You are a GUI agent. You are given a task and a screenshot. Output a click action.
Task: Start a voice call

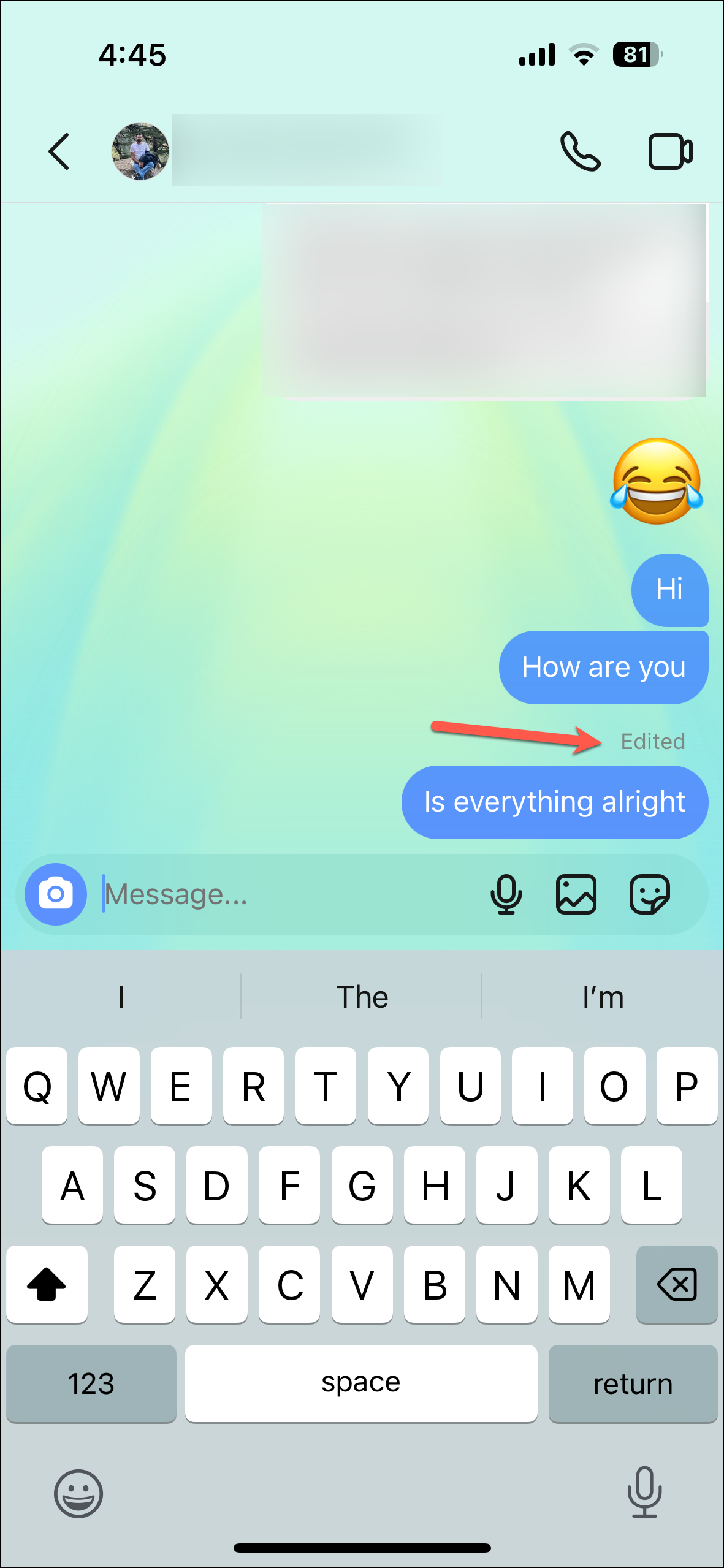click(580, 151)
